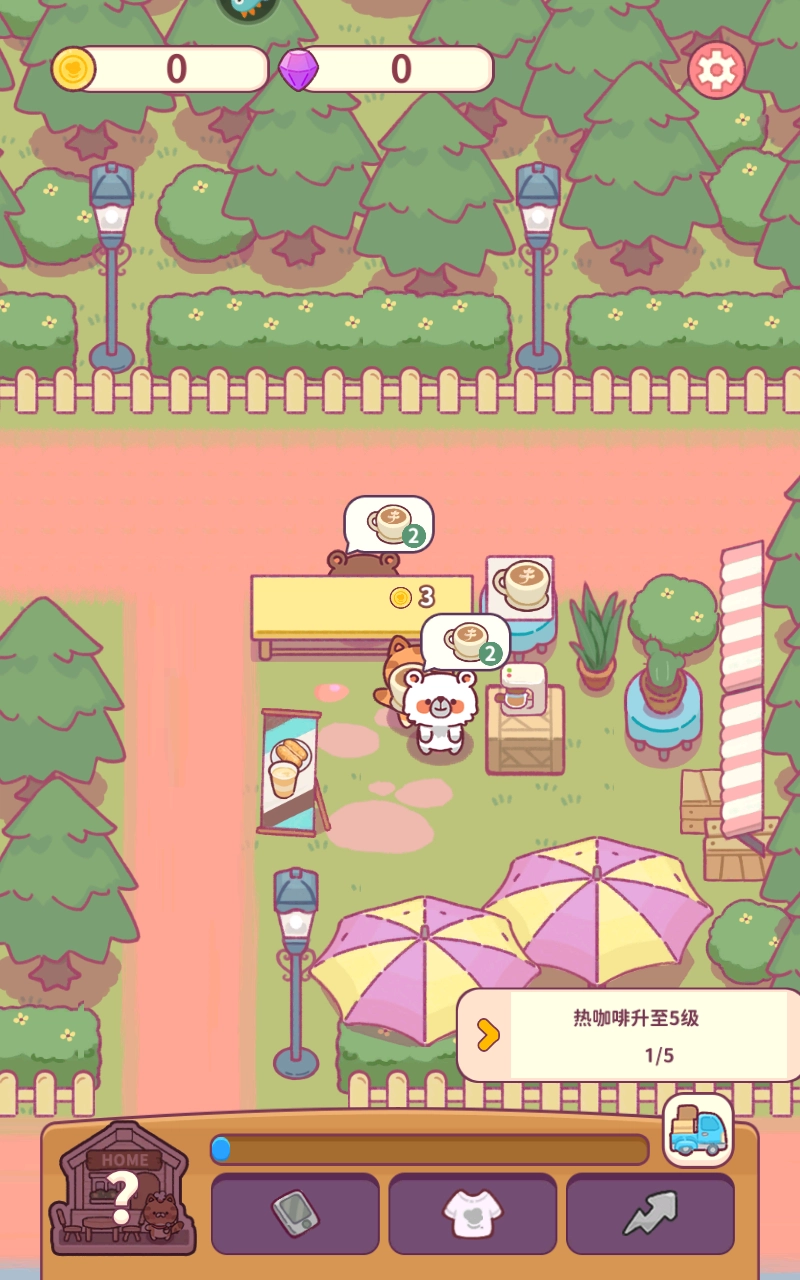
Task: Open the upgrade arrow menu
Action: 650,1214
